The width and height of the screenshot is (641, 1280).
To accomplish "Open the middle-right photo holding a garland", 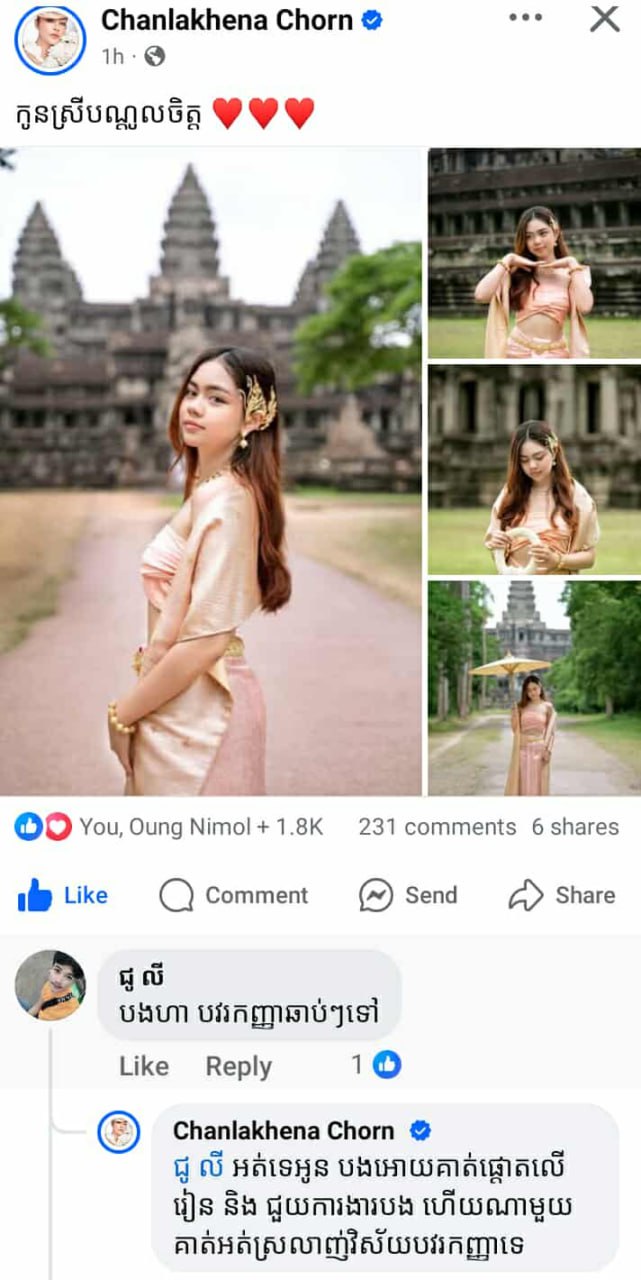I will [534, 469].
